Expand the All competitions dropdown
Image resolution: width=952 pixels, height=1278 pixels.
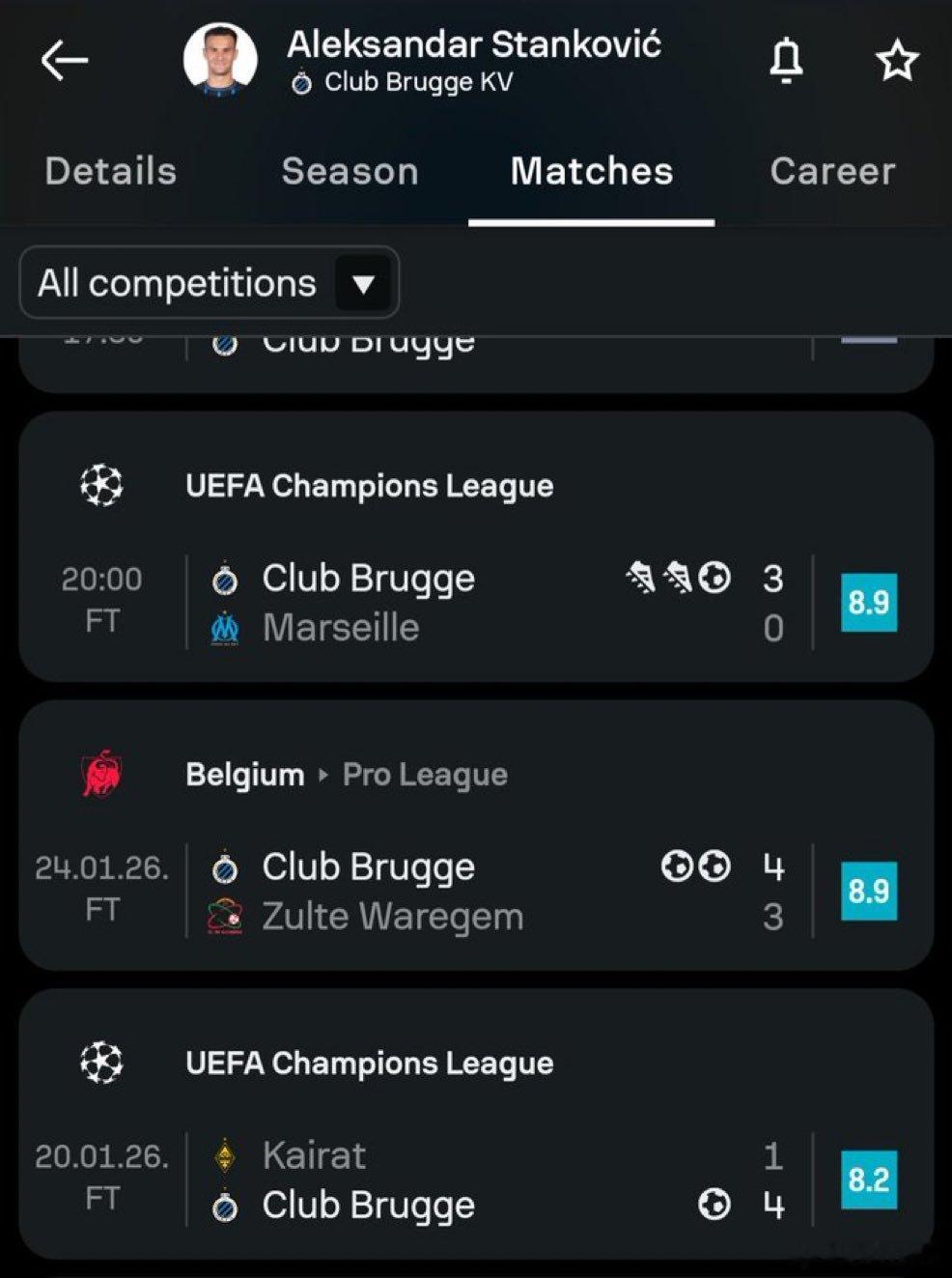coord(209,283)
